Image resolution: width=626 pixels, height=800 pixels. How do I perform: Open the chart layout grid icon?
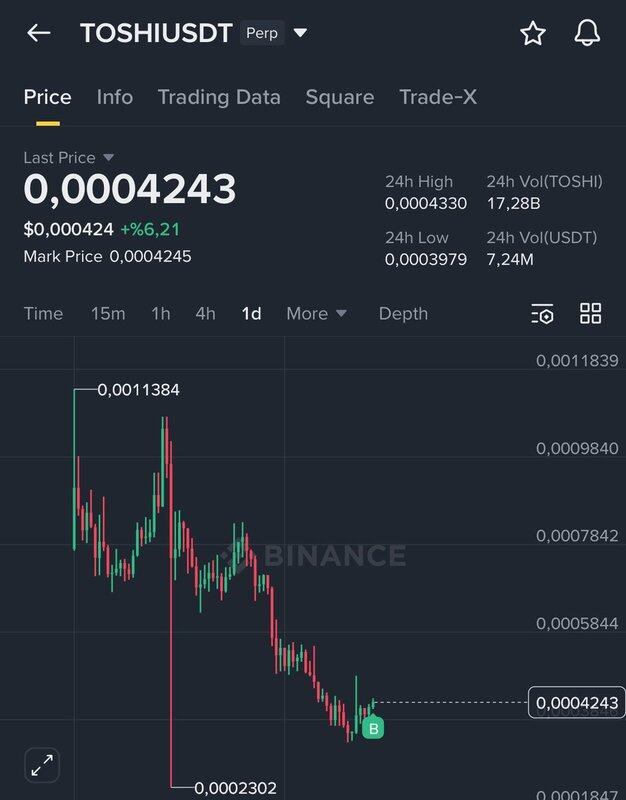tap(591, 313)
